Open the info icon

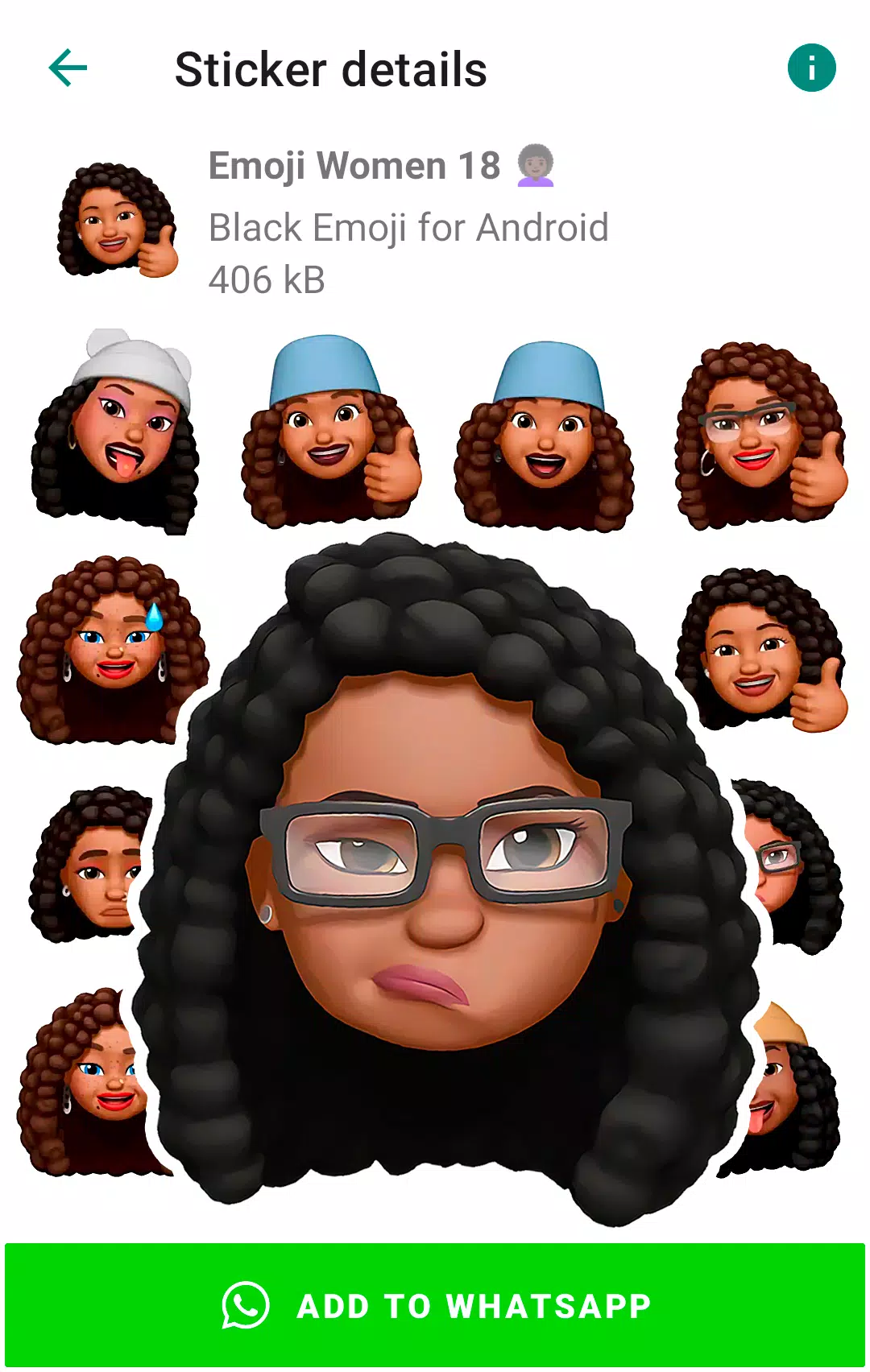(811, 68)
